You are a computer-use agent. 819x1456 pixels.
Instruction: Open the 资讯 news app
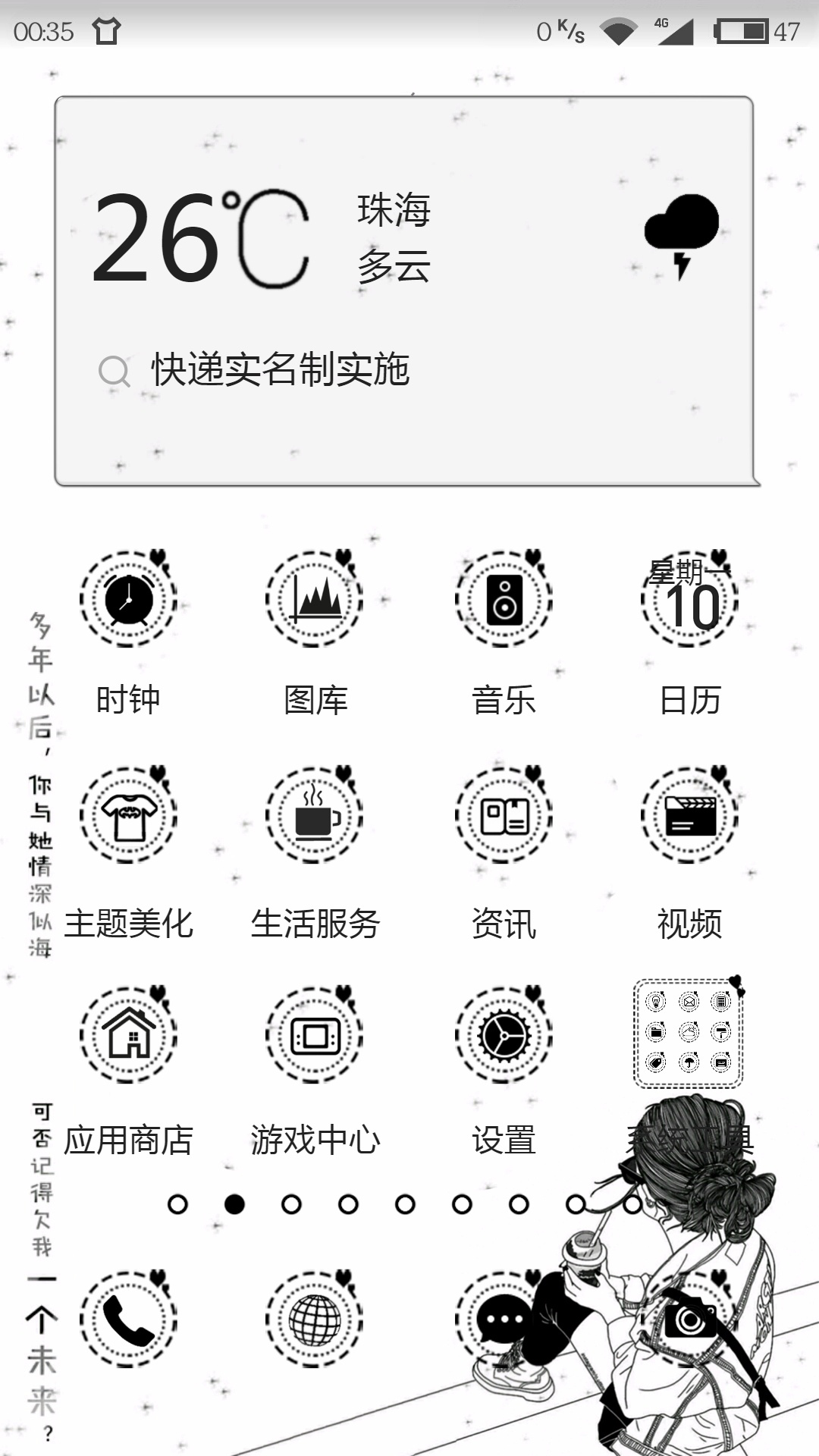[x=504, y=815]
